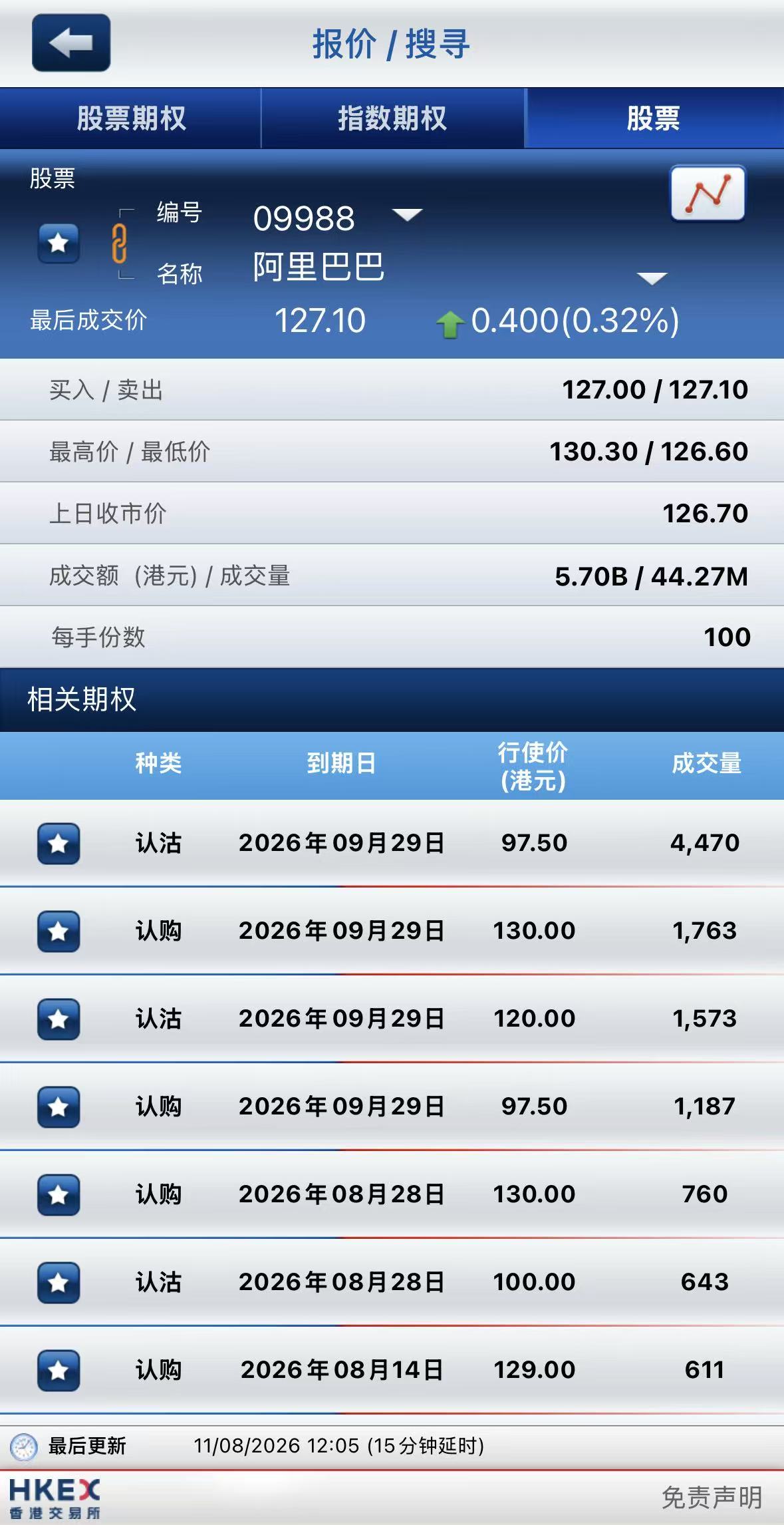
Task: Open 认购 08月14日 option with strike 129.00
Action: click(392, 1370)
